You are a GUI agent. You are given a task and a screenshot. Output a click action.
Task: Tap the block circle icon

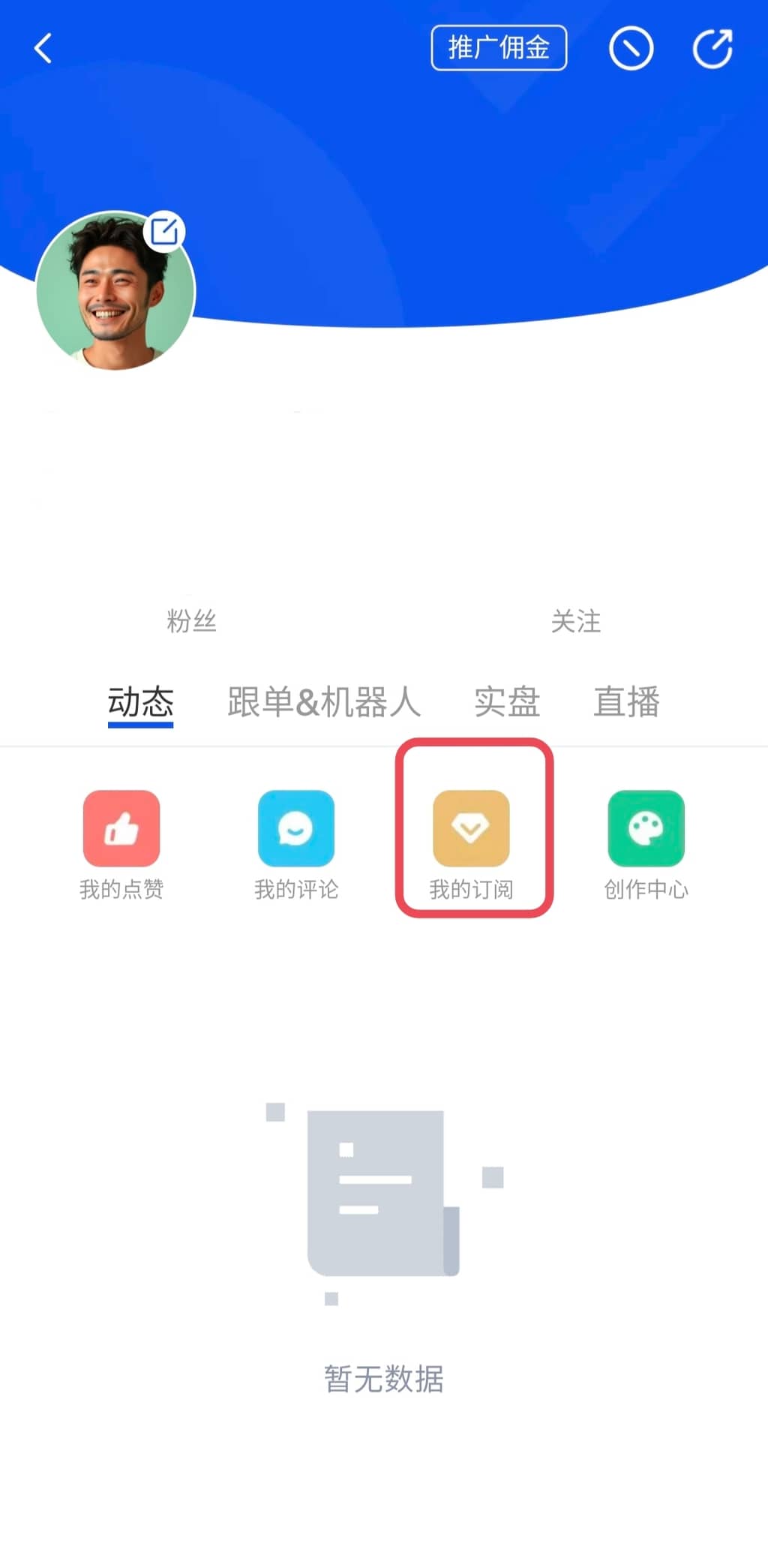tap(631, 49)
